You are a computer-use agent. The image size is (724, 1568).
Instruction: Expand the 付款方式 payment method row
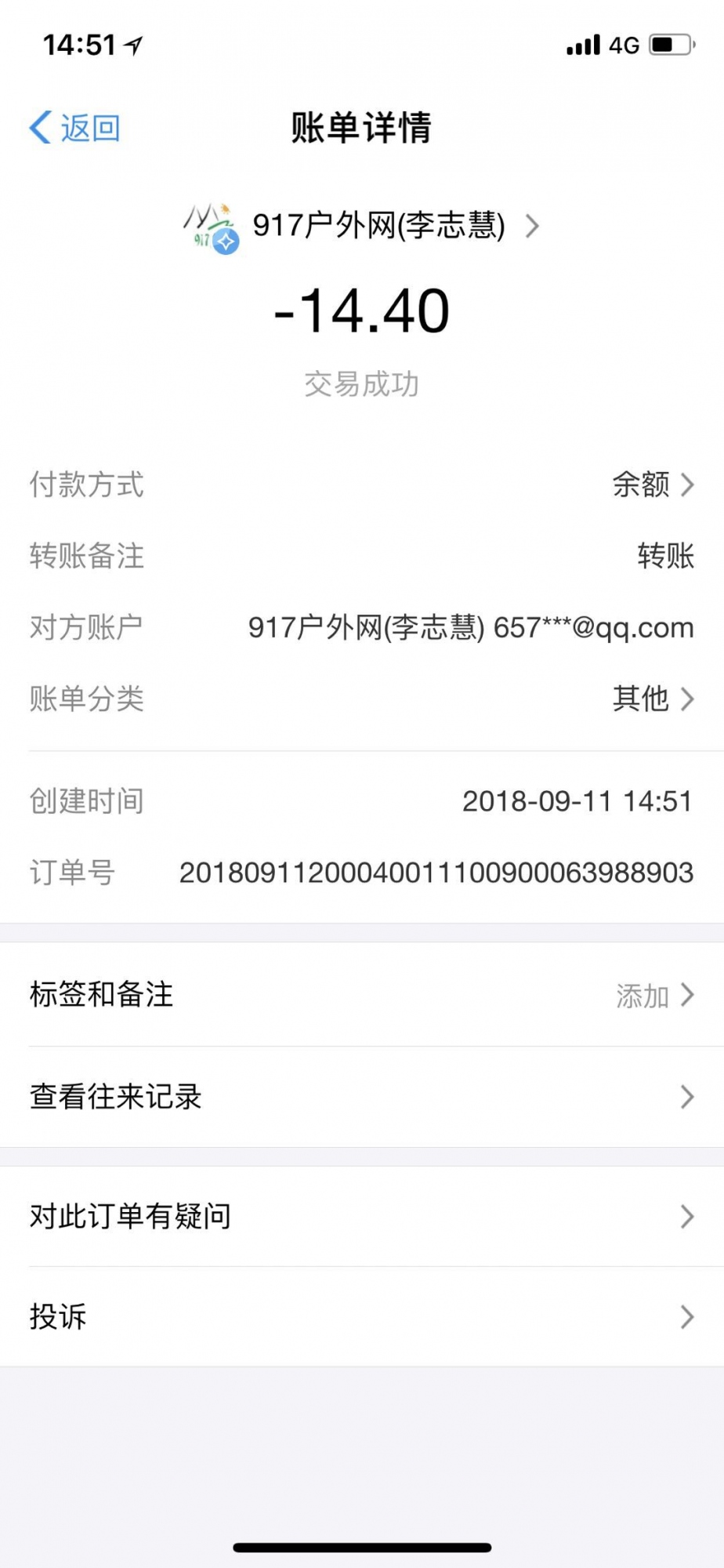[x=360, y=486]
